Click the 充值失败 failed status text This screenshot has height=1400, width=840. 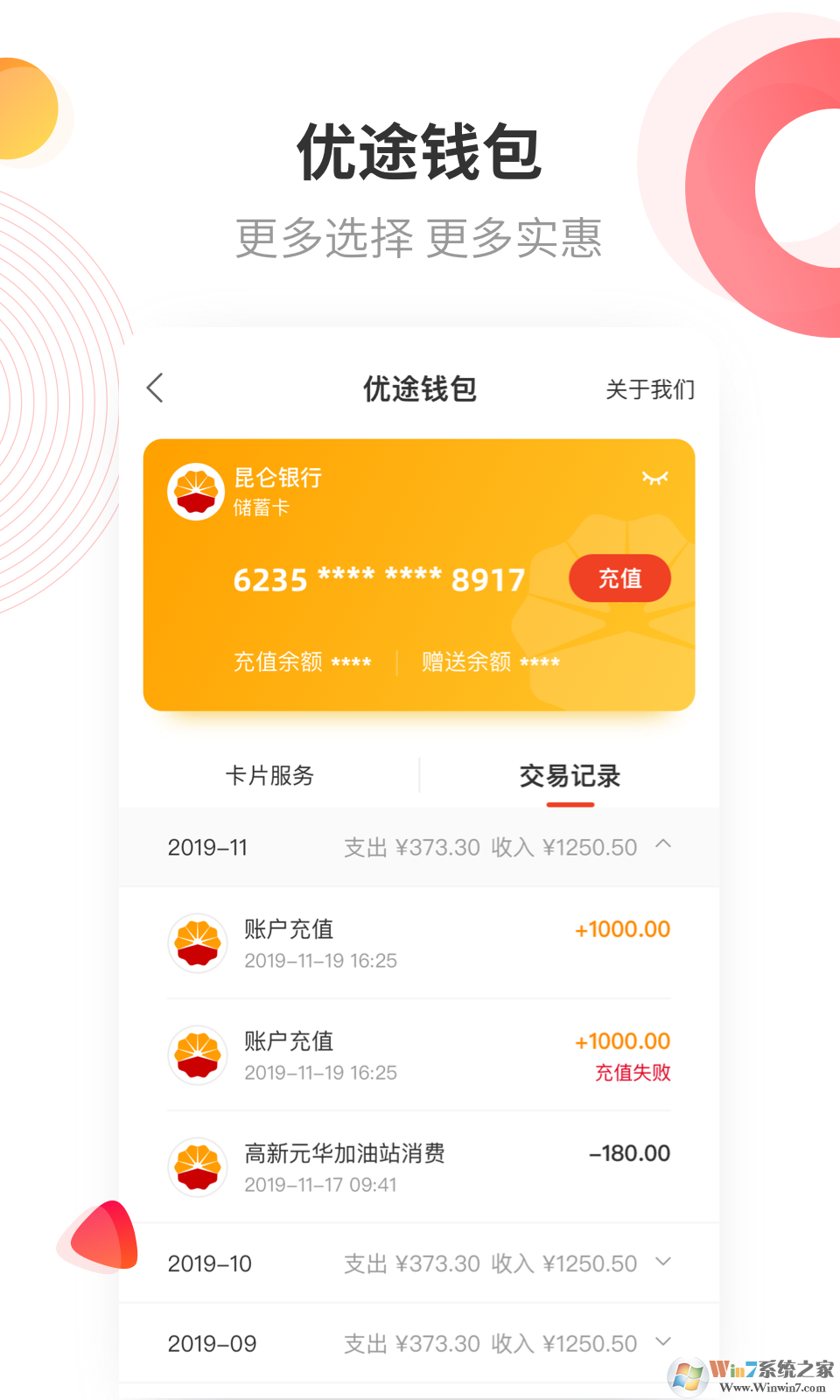[x=633, y=1073]
